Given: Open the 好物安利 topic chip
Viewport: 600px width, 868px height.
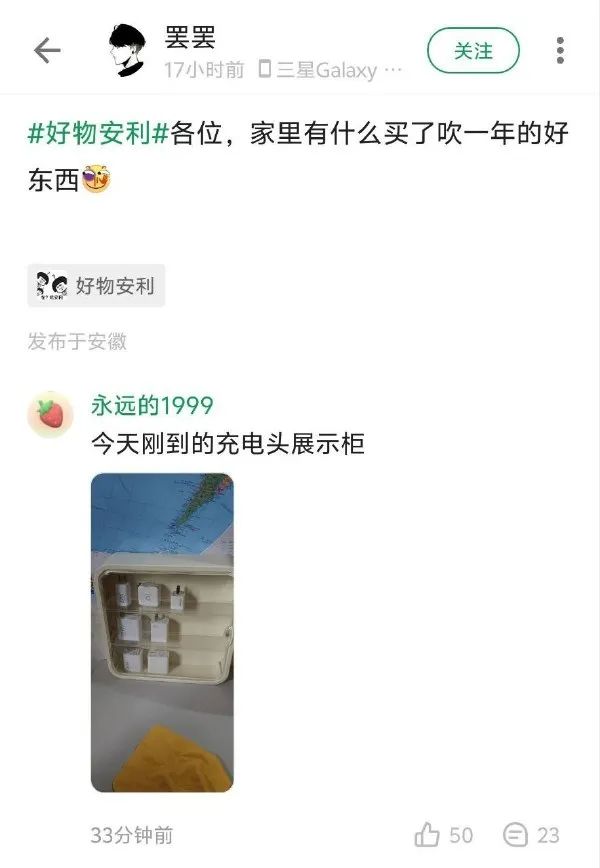Looking at the screenshot, I should [96, 286].
